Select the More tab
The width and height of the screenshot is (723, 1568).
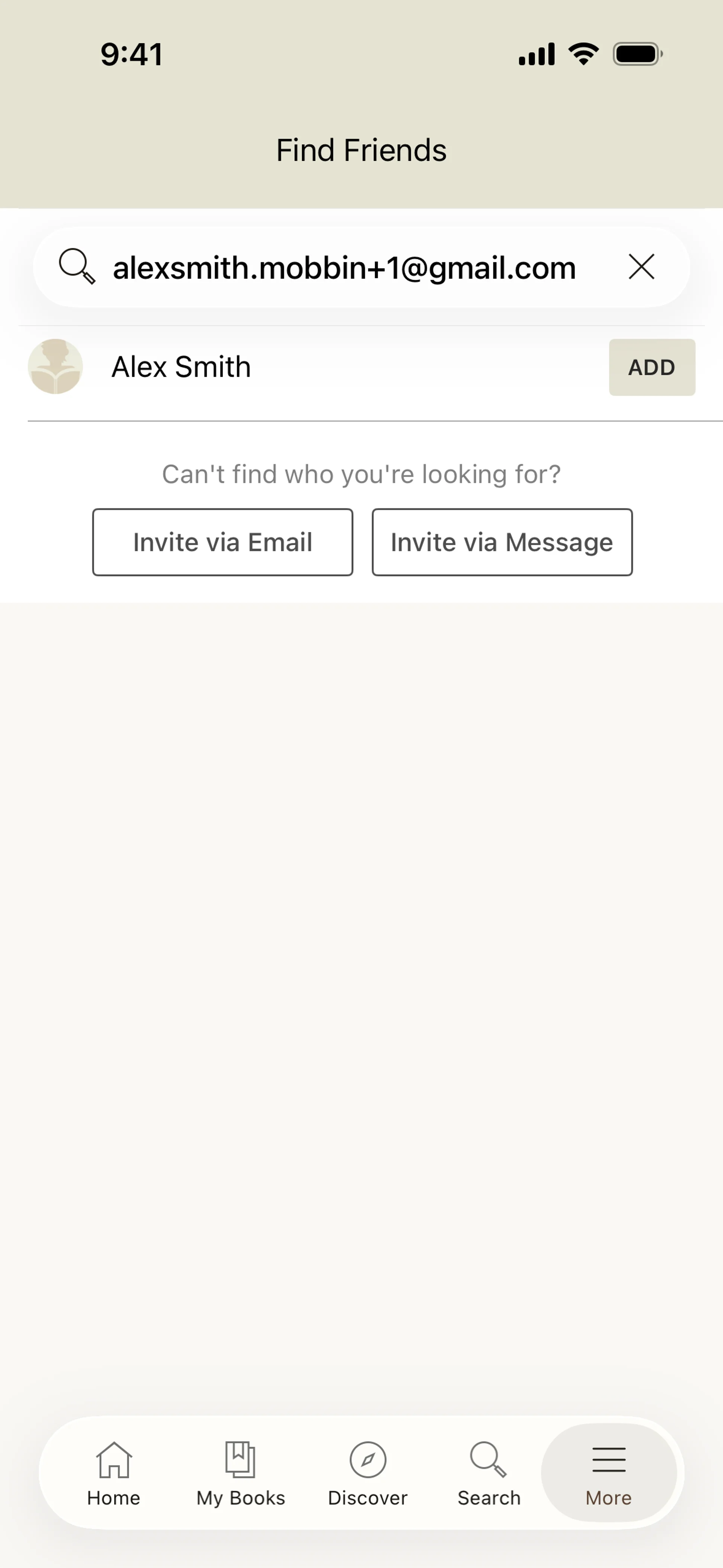pyautogui.click(x=609, y=1472)
